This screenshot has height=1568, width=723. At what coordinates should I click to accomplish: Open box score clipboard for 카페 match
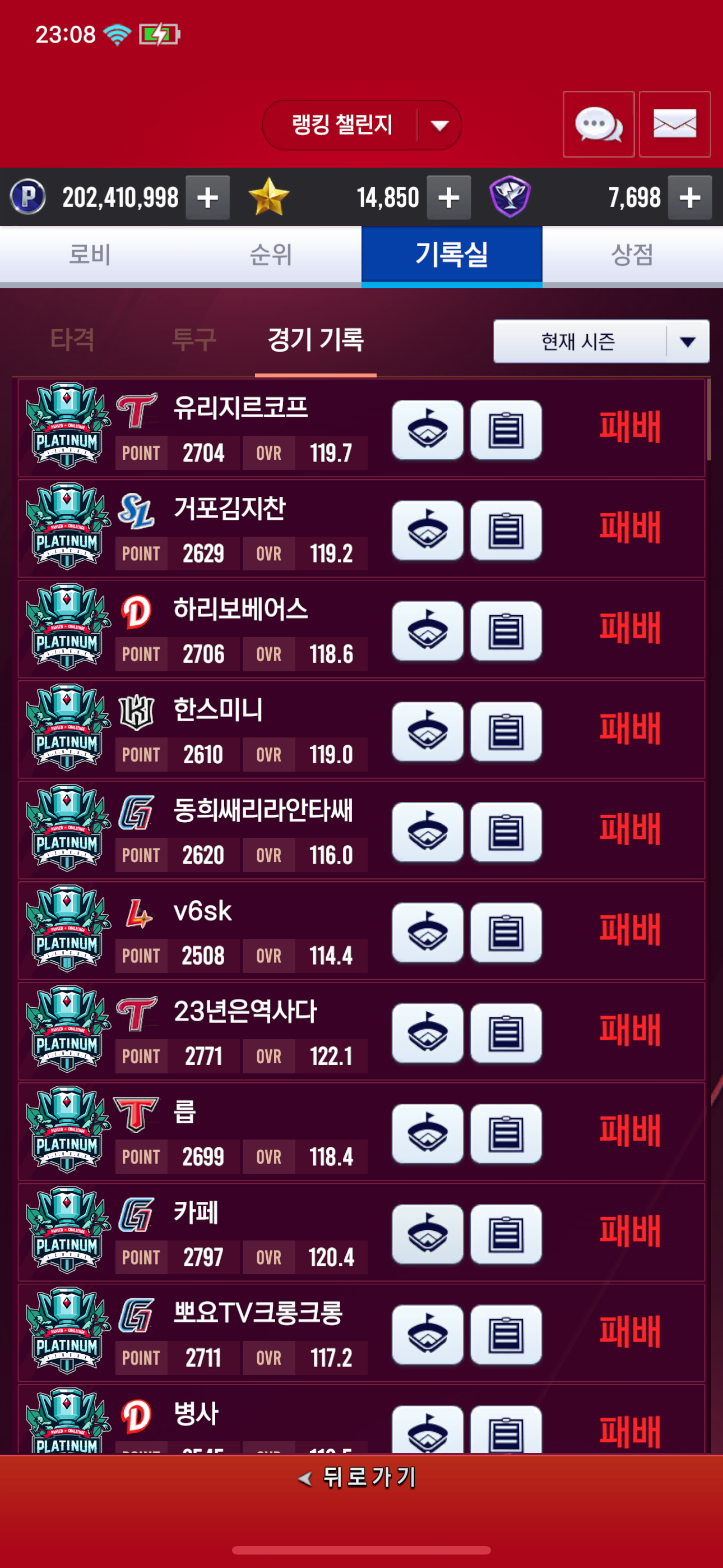click(506, 1233)
